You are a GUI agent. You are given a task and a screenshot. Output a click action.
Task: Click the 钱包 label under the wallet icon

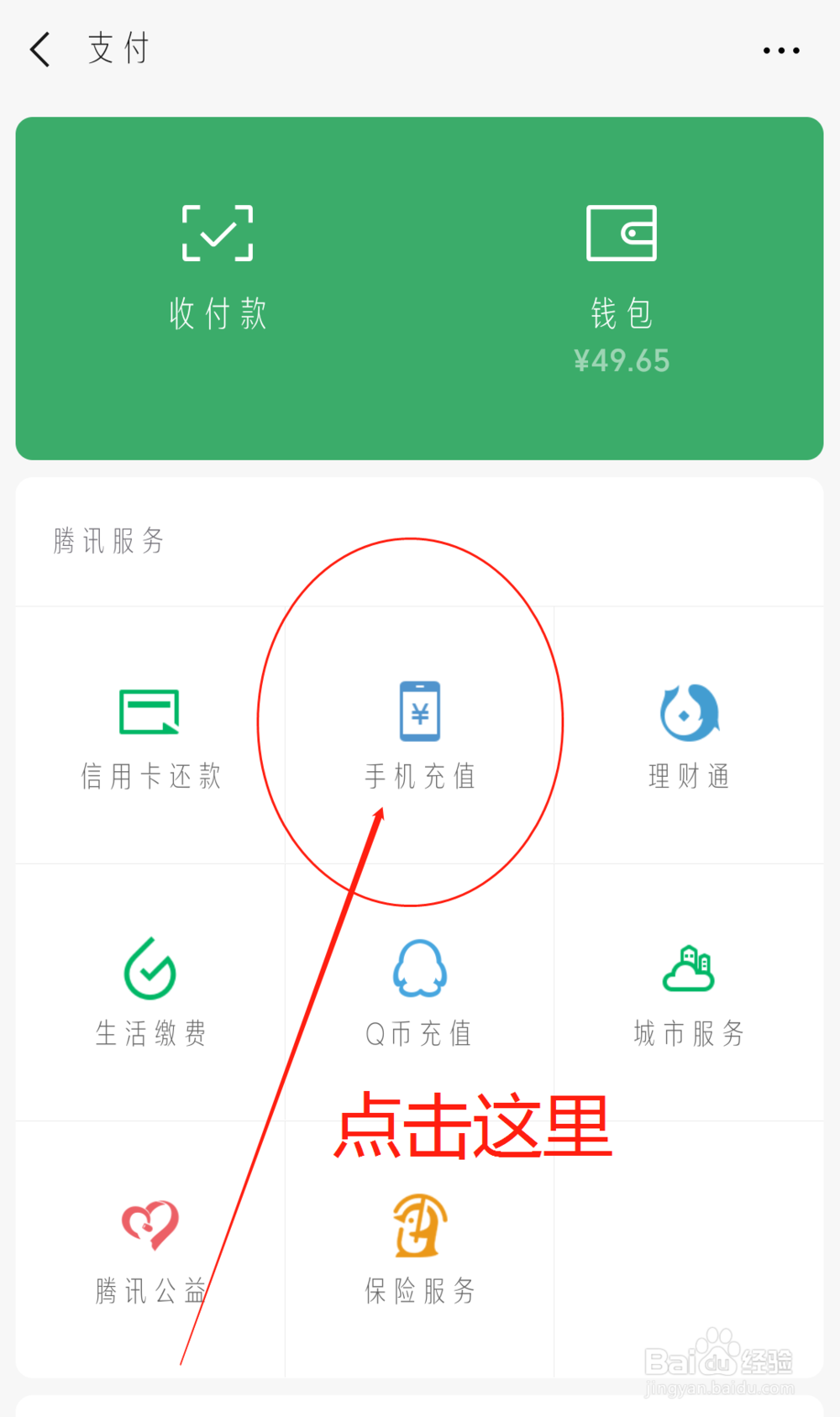tap(622, 314)
